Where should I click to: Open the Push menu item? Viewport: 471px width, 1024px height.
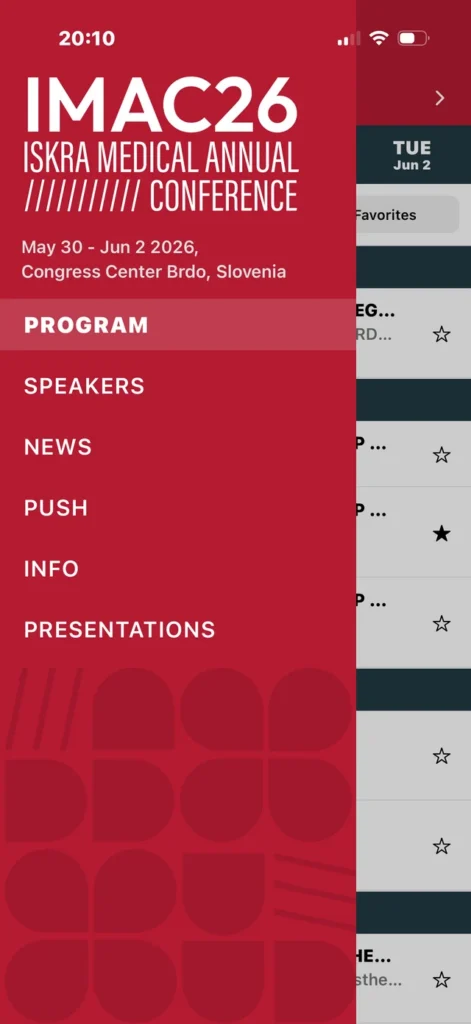56,508
